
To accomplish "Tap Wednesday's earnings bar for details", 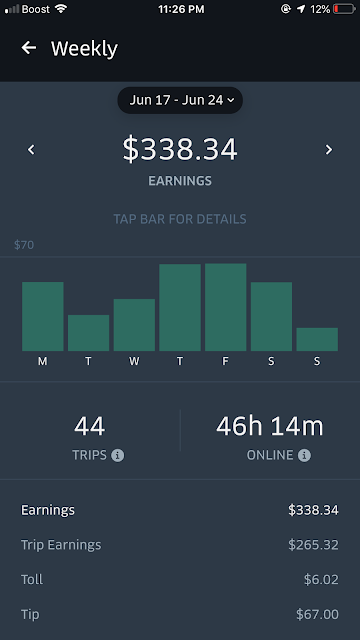I will click(134, 325).
